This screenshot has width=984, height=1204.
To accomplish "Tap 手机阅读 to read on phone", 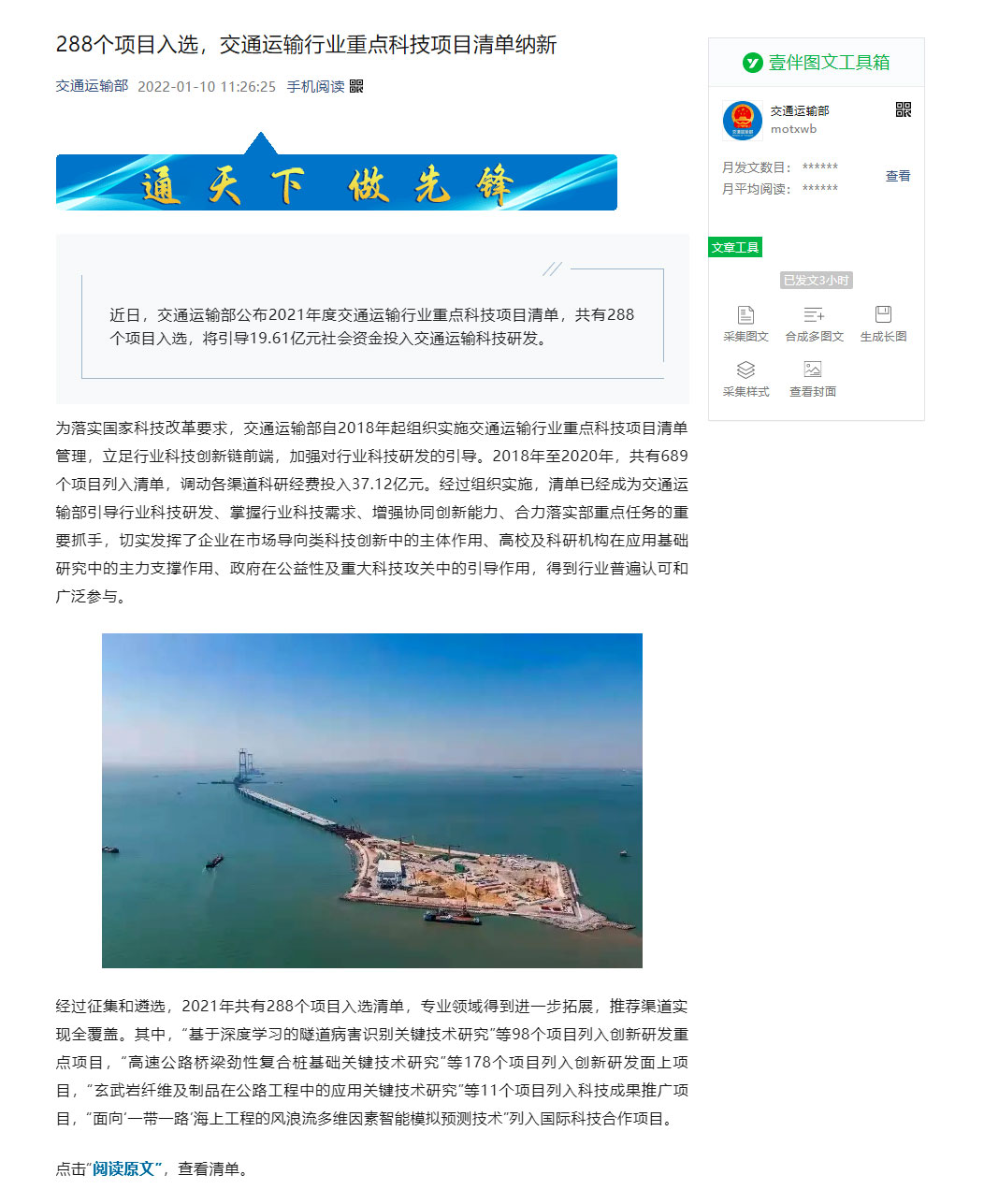I will coord(316,86).
